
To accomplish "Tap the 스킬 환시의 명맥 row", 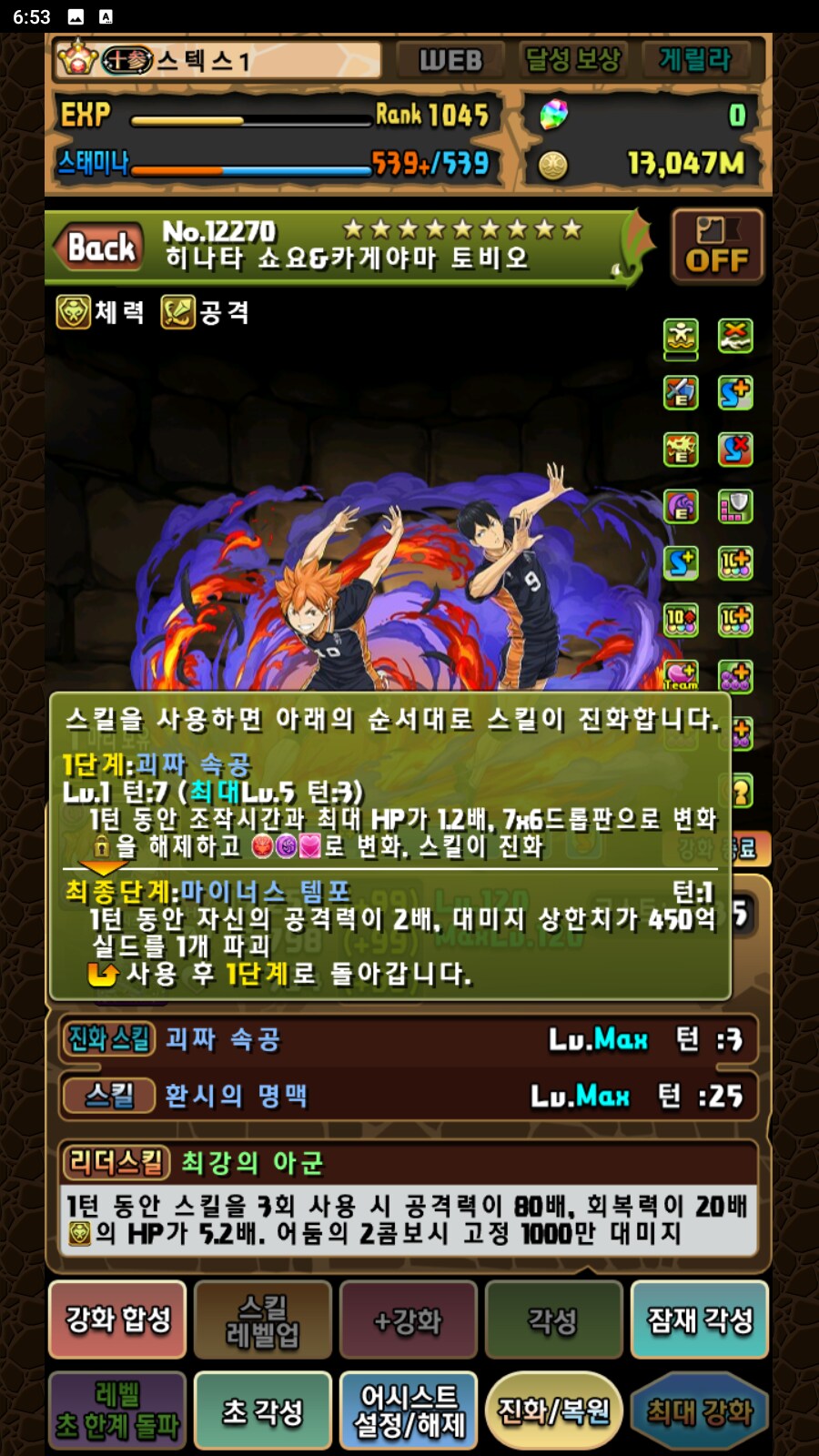I will [x=408, y=1096].
